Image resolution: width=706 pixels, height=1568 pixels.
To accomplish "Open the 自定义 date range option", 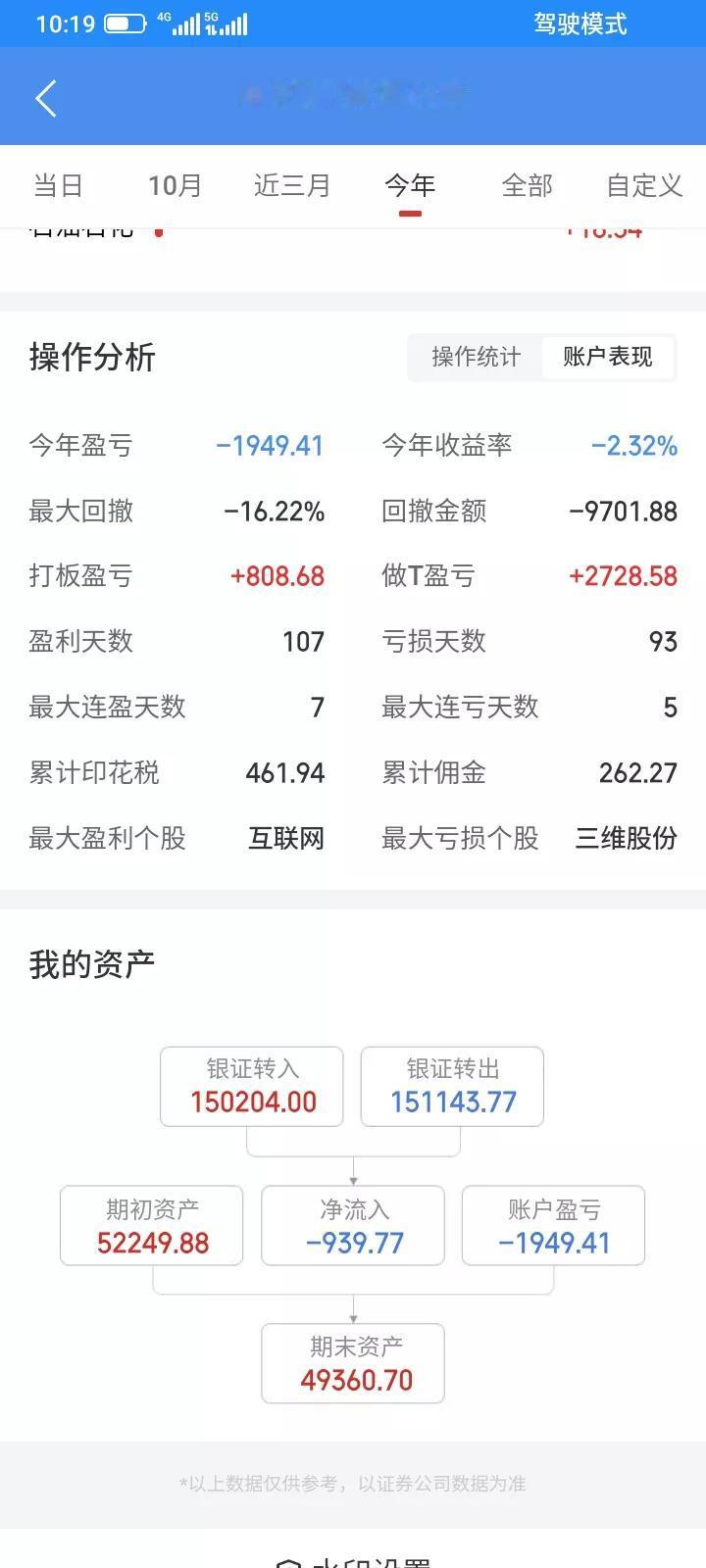I will click(642, 185).
